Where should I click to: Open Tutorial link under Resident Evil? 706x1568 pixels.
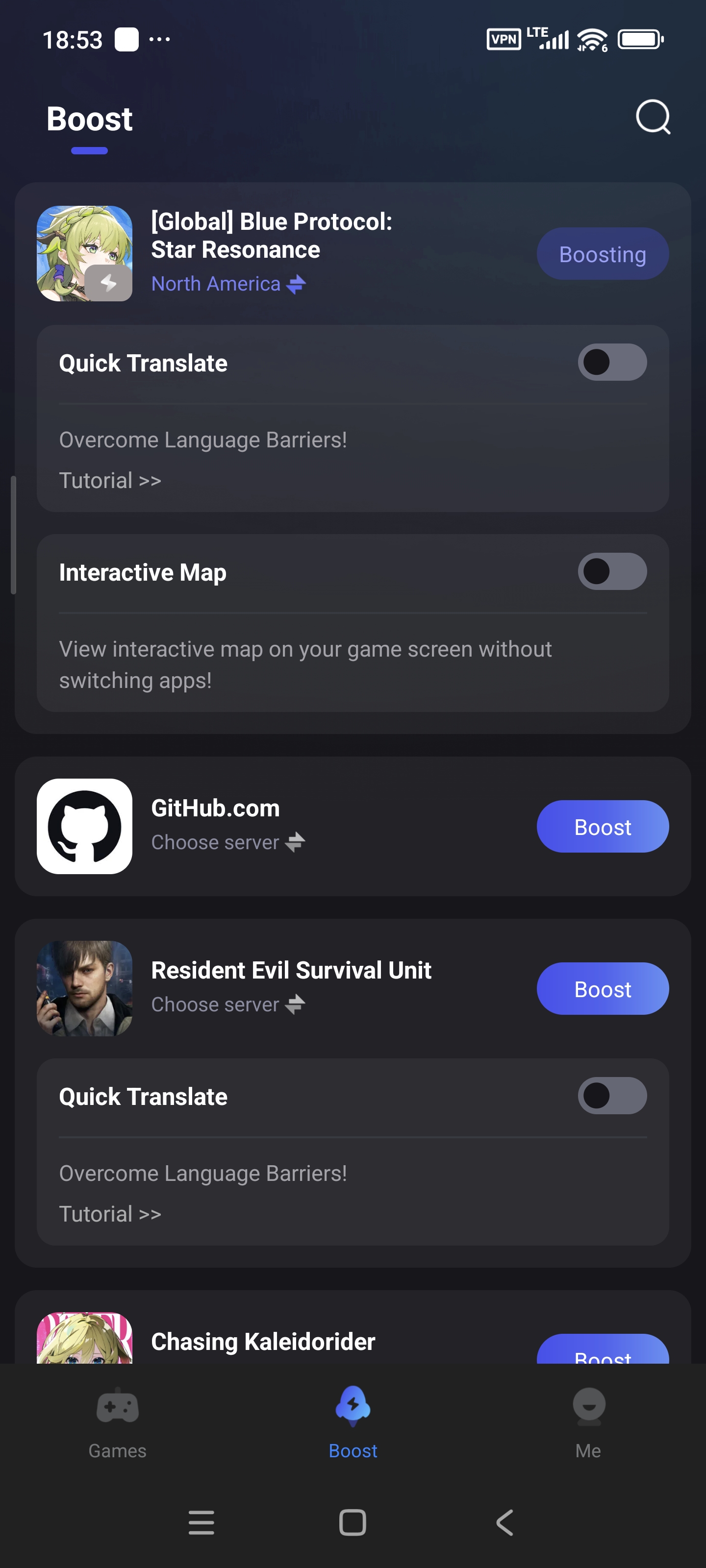coord(110,1213)
